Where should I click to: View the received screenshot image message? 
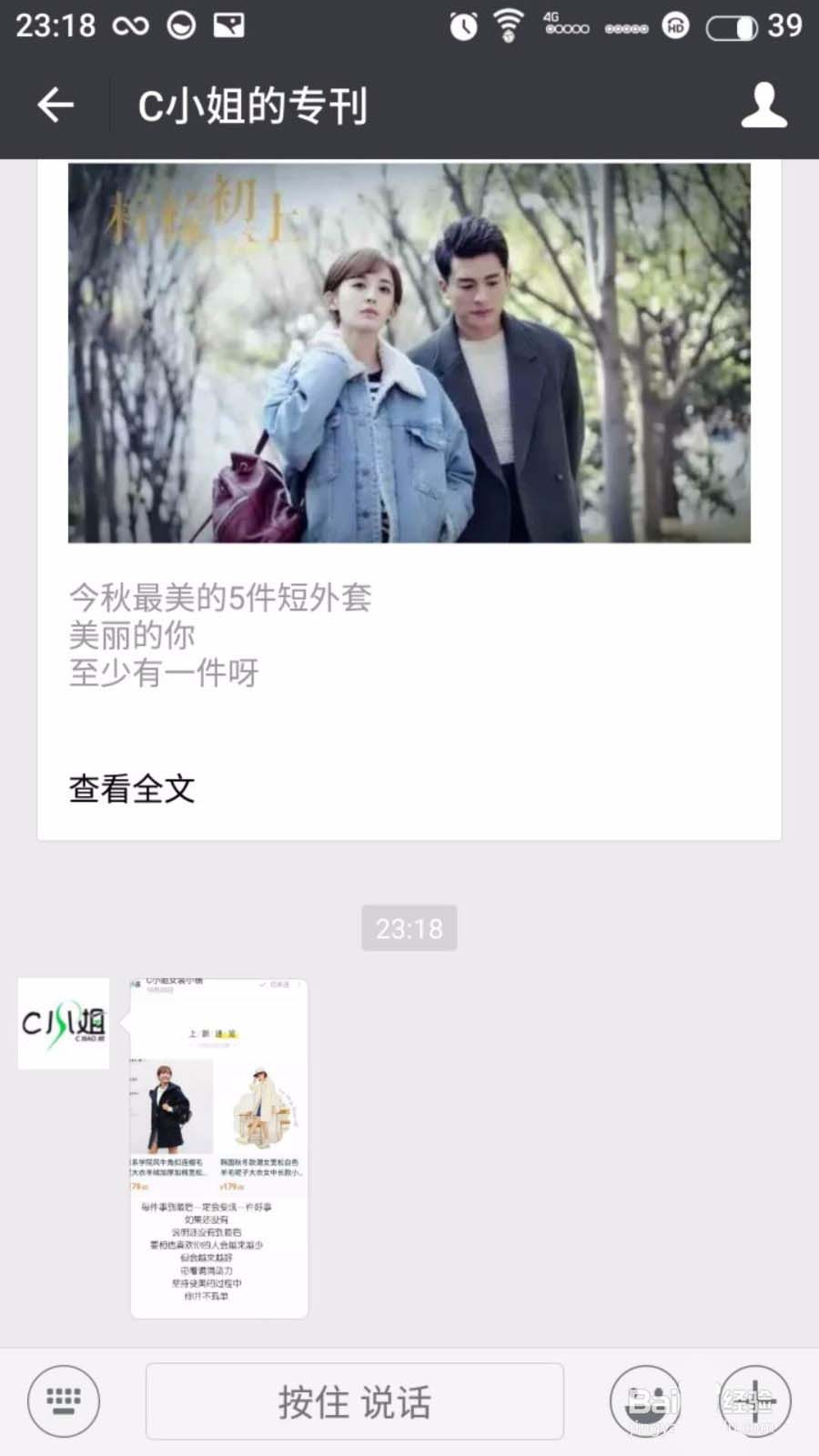pyautogui.click(x=219, y=1148)
